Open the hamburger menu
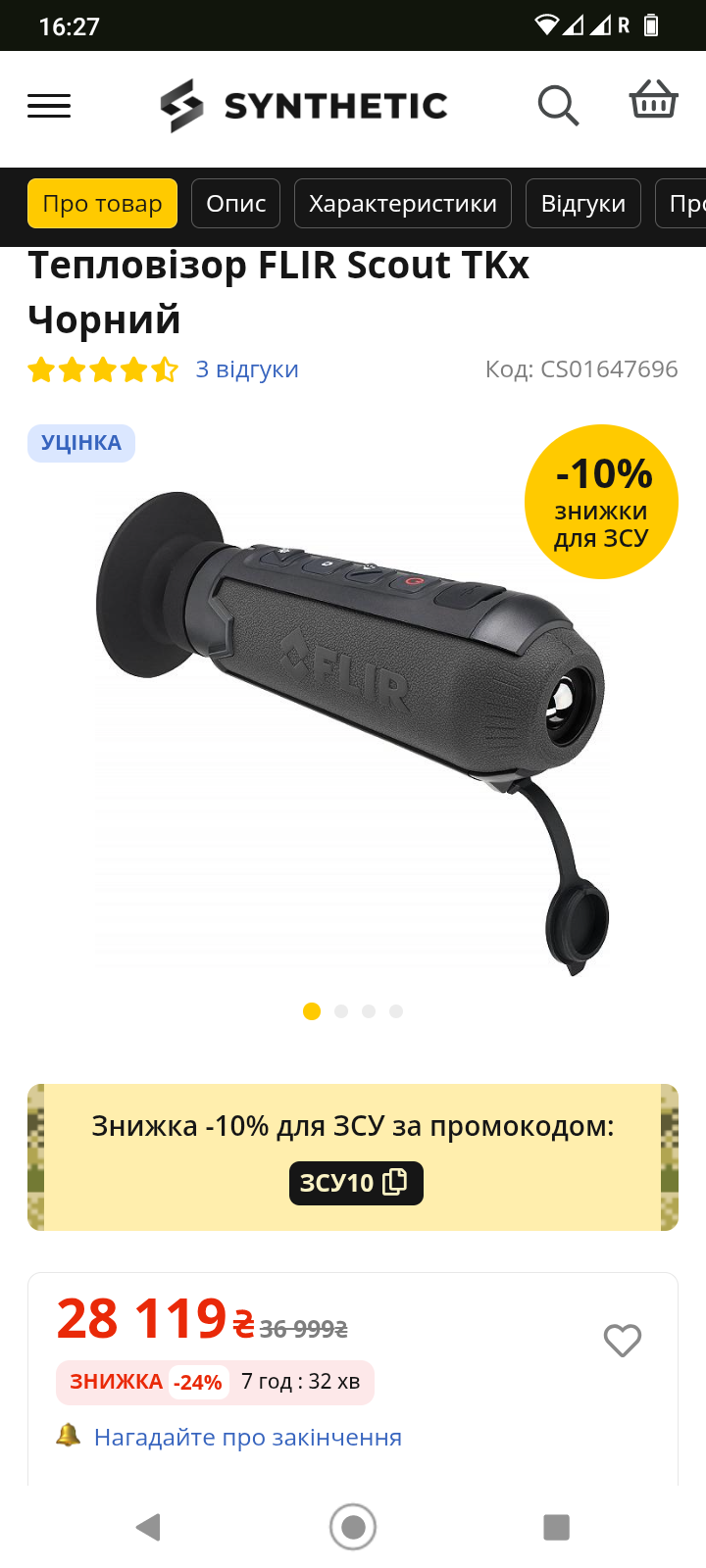706x1568 pixels. (49, 106)
